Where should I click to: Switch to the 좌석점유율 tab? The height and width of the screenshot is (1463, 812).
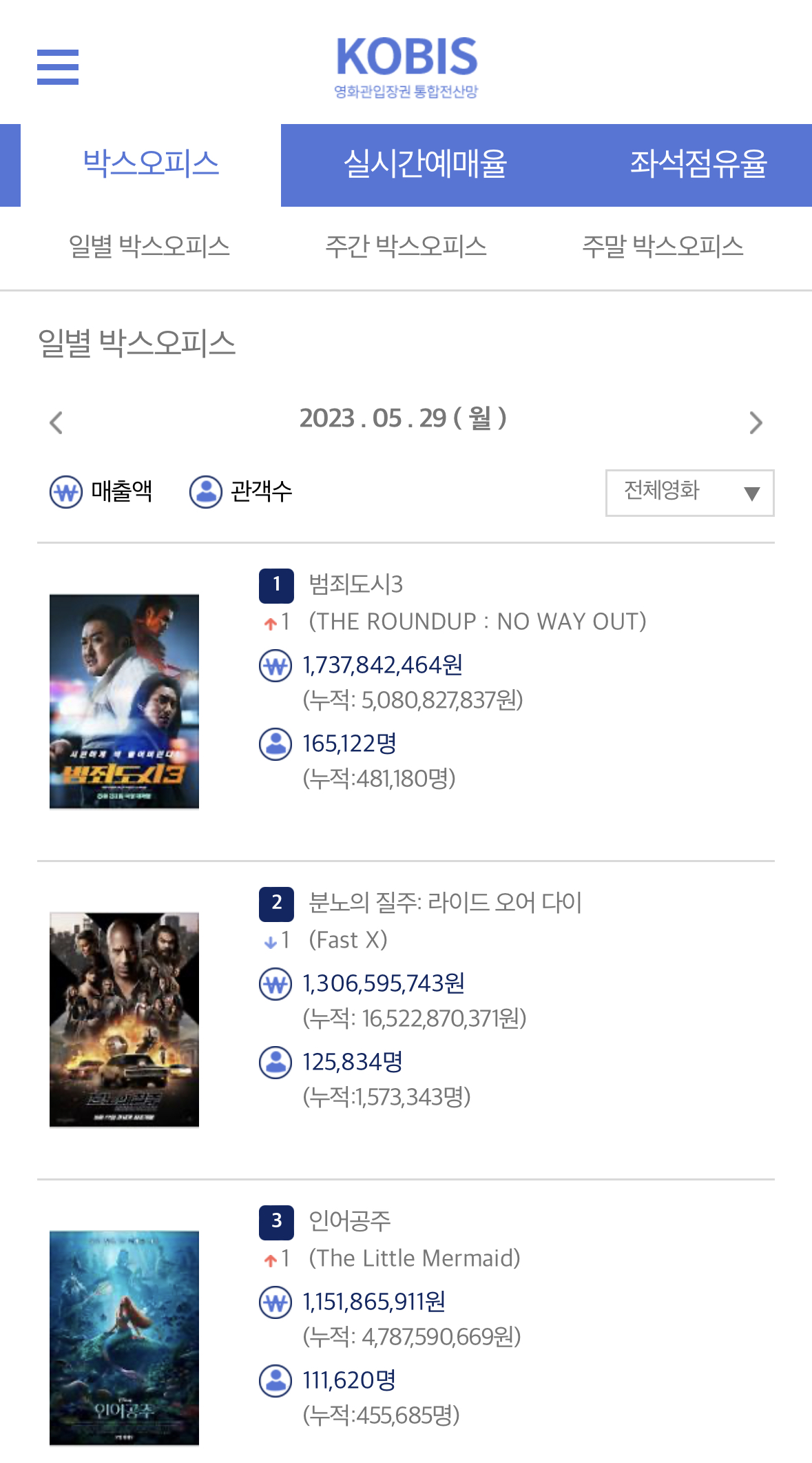(698, 165)
